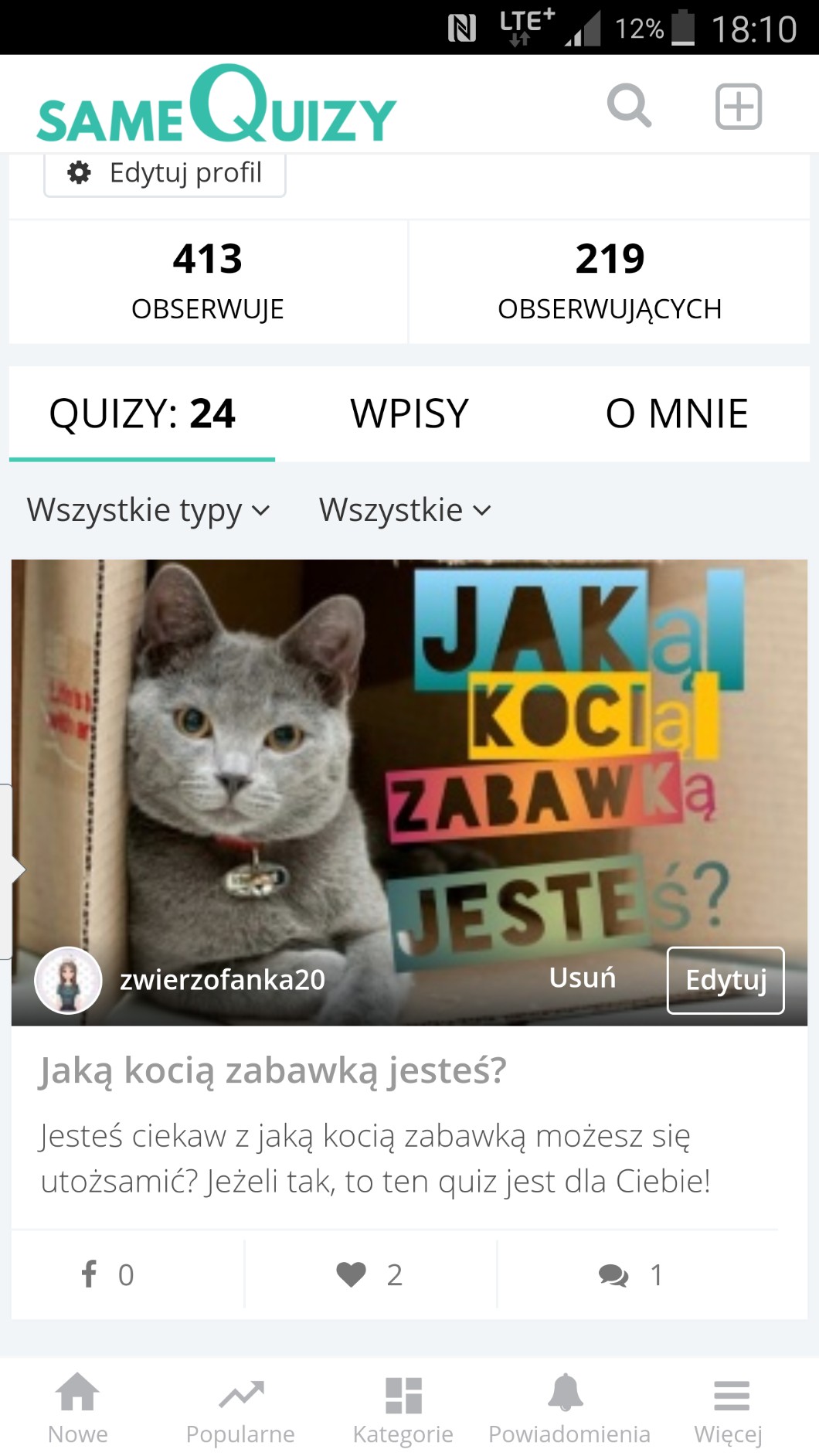Switch to the O mnie tab
Viewport: 819px width, 1456px height.
coord(676,413)
